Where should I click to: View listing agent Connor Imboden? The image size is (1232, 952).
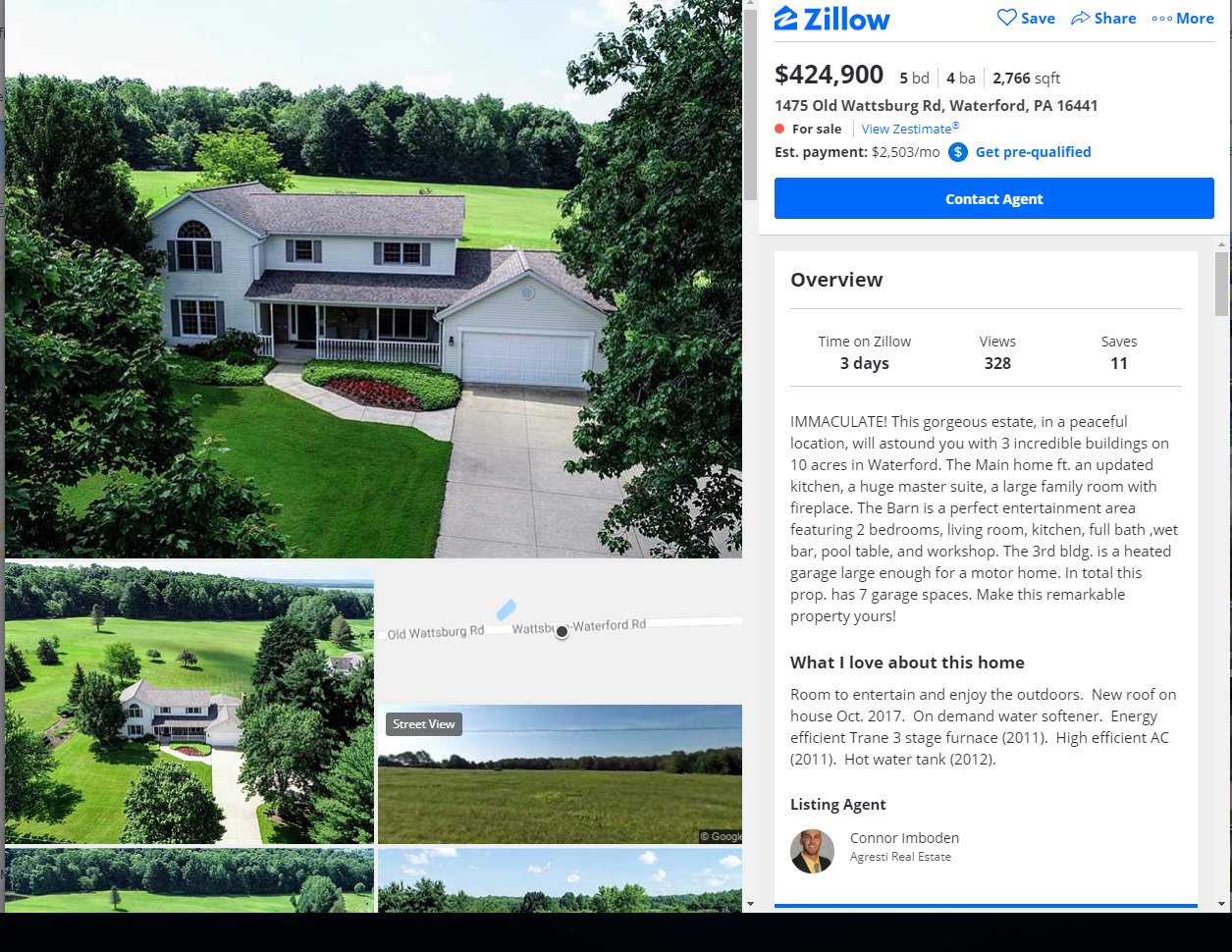pos(904,838)
